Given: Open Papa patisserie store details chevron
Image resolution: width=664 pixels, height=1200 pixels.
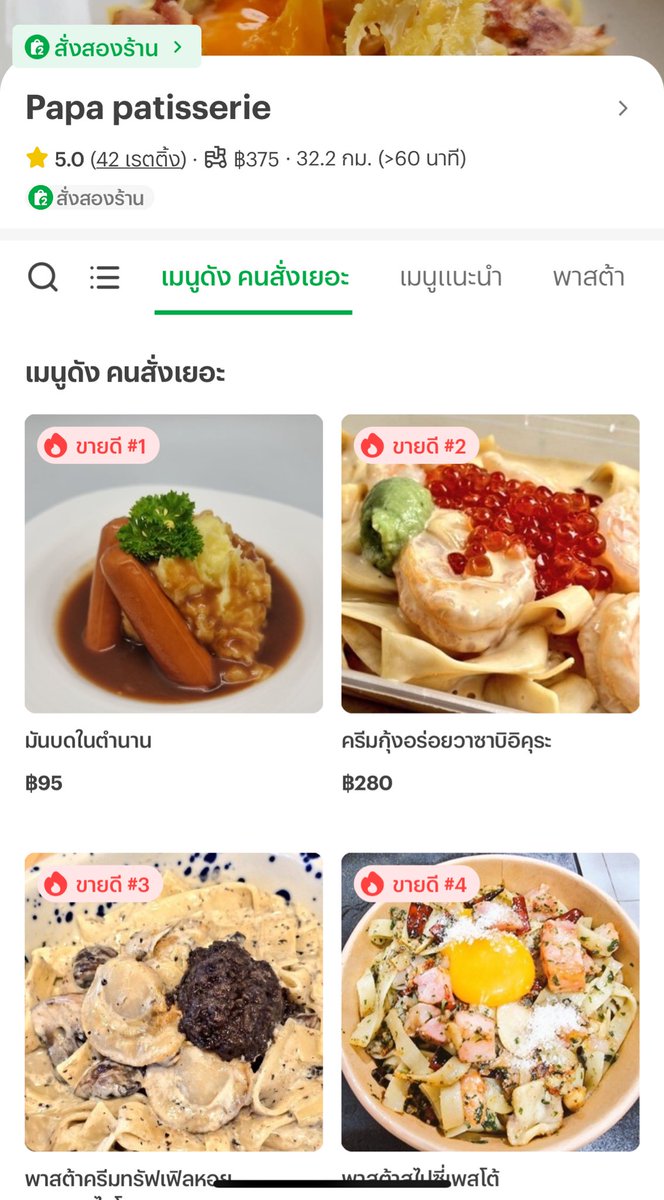Looking at the screenshot, I should click(623, 108).
